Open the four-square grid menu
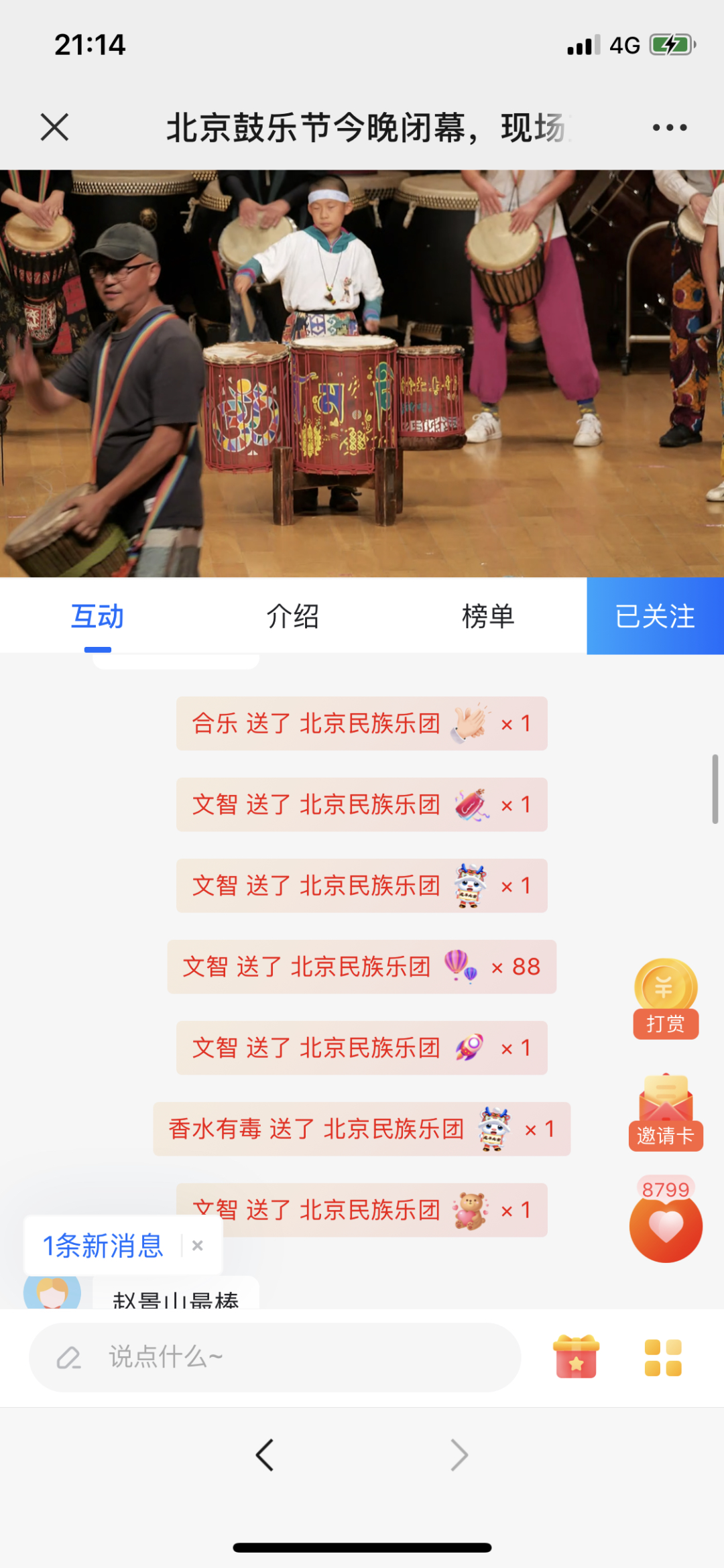Image resolution: width=724 pixels, height=1568 pixels. [663, 1358]
